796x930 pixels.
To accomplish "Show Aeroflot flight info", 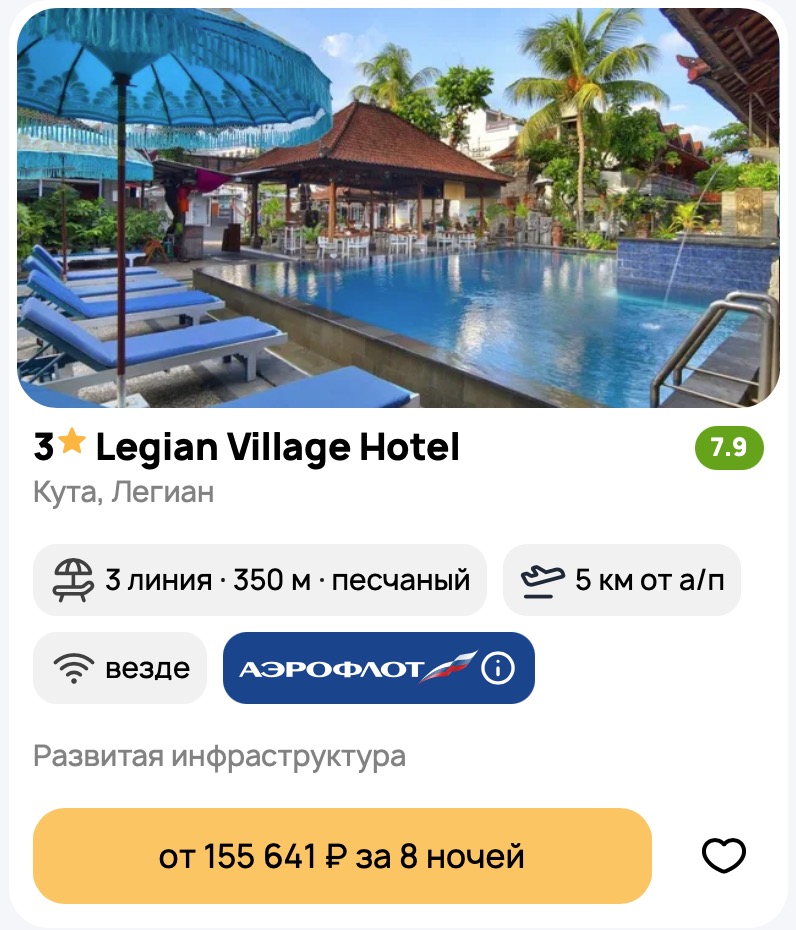I will 498,668.
